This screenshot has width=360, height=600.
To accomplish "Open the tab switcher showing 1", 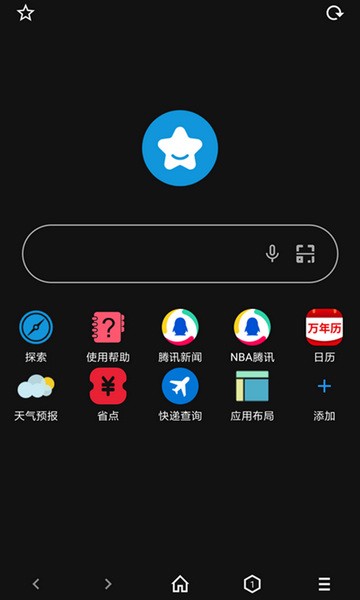I will pyautogui.click(x=252, y=584).
